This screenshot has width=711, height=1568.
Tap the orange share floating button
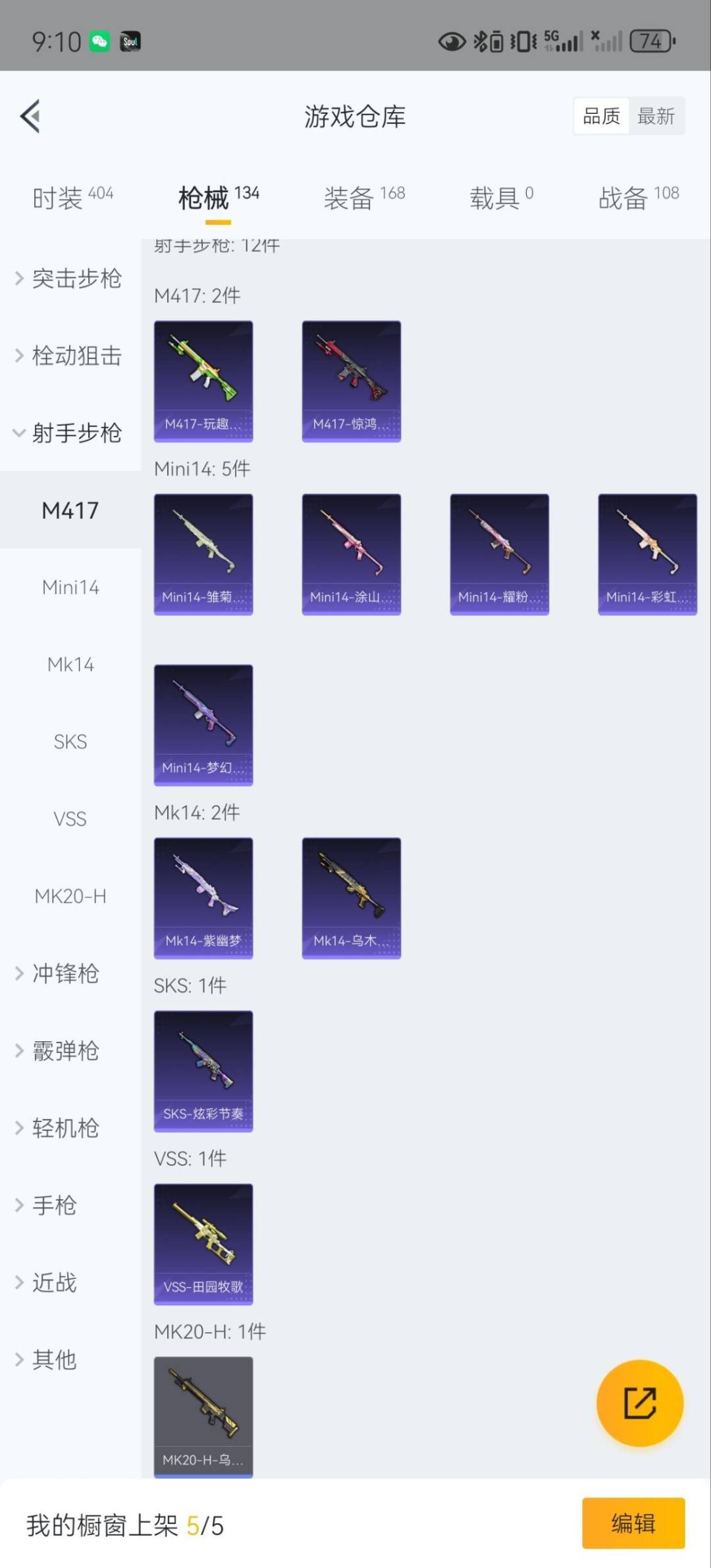[x=639, y=1403]
